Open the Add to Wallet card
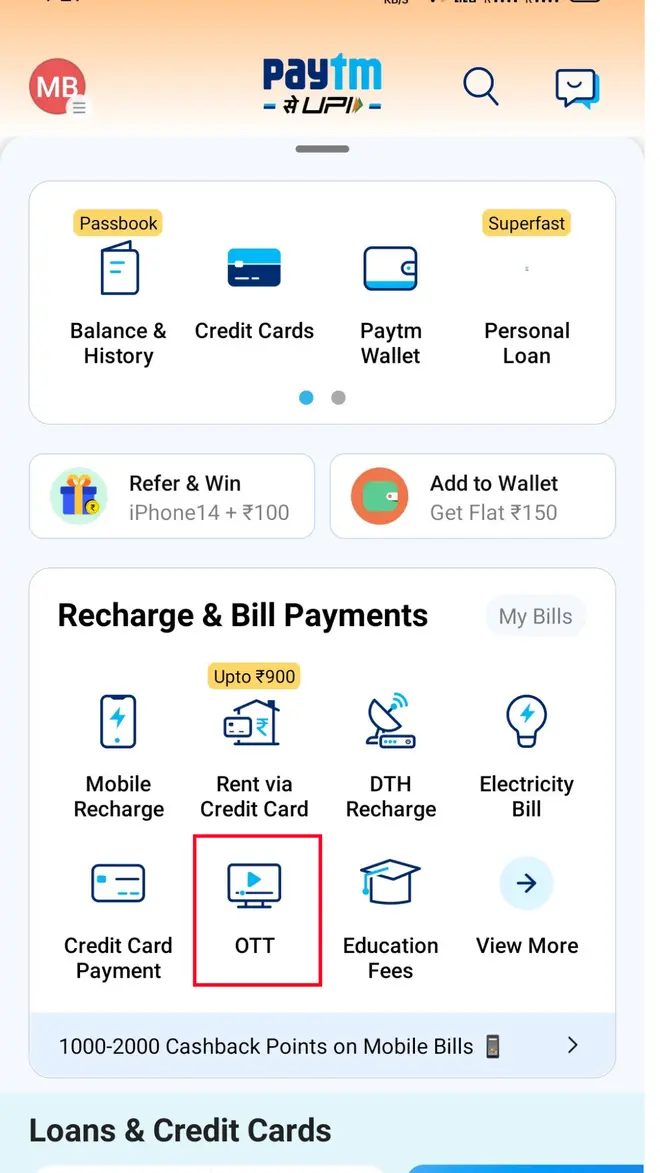 (x=472, y=497)
